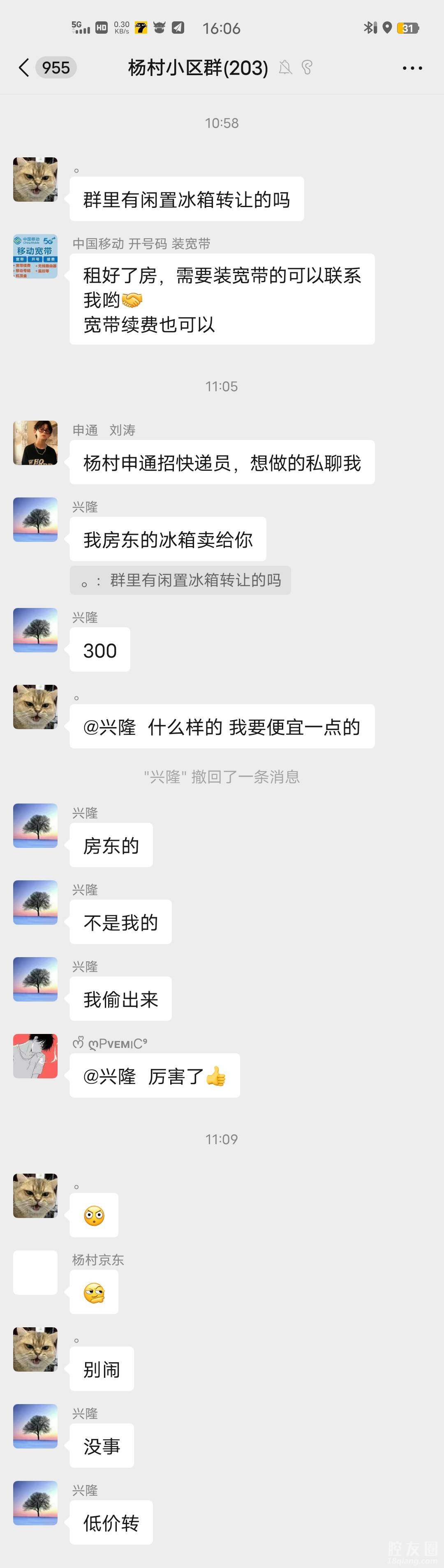
Task: Open 兴隆's avatar next to the 300 message
Action: click(35, 630)
